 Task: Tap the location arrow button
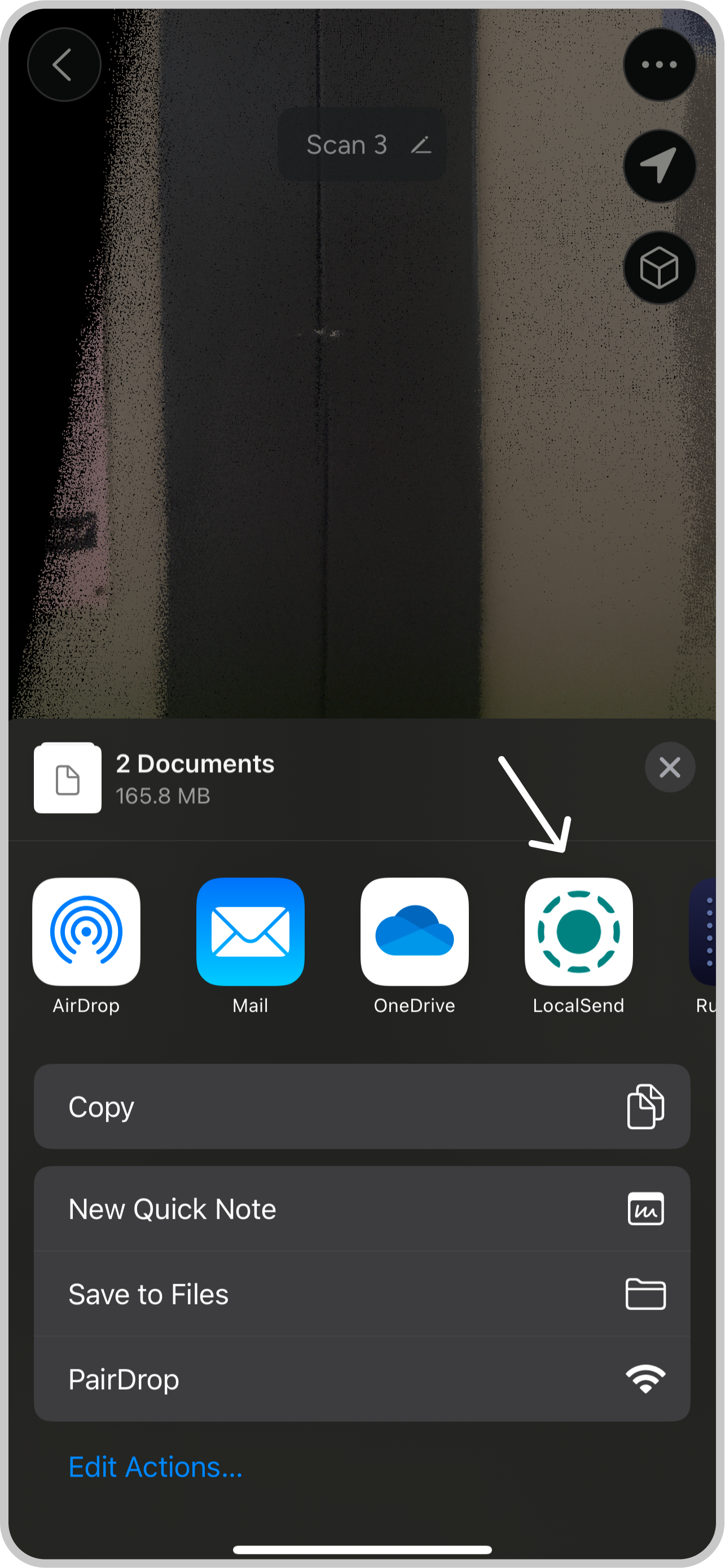pyautogui.click(x=659, y=165)
